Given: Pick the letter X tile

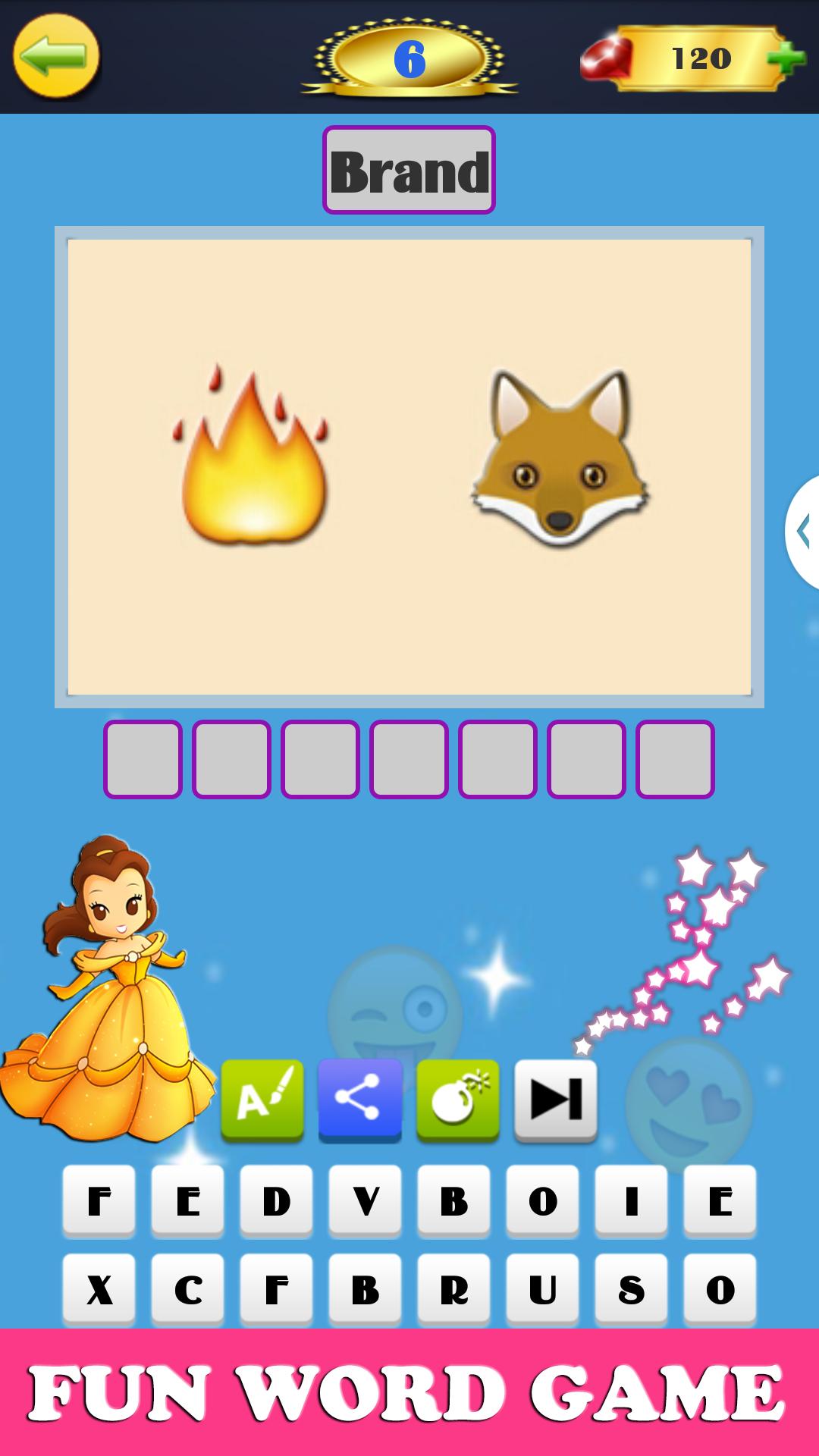Looking at the screenshot, I should (x=99, y=1289).
